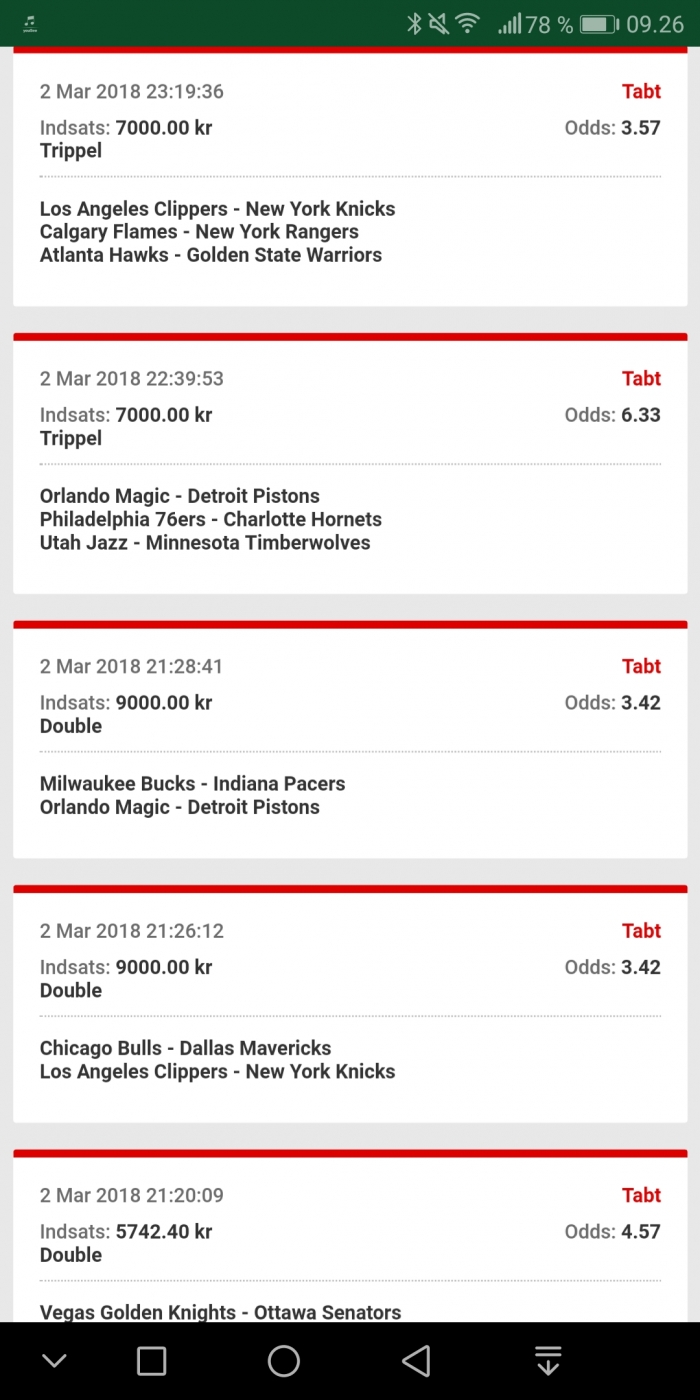Go to the home screen
This screenshot has width=700, height=1400.
pos(284,1361)
